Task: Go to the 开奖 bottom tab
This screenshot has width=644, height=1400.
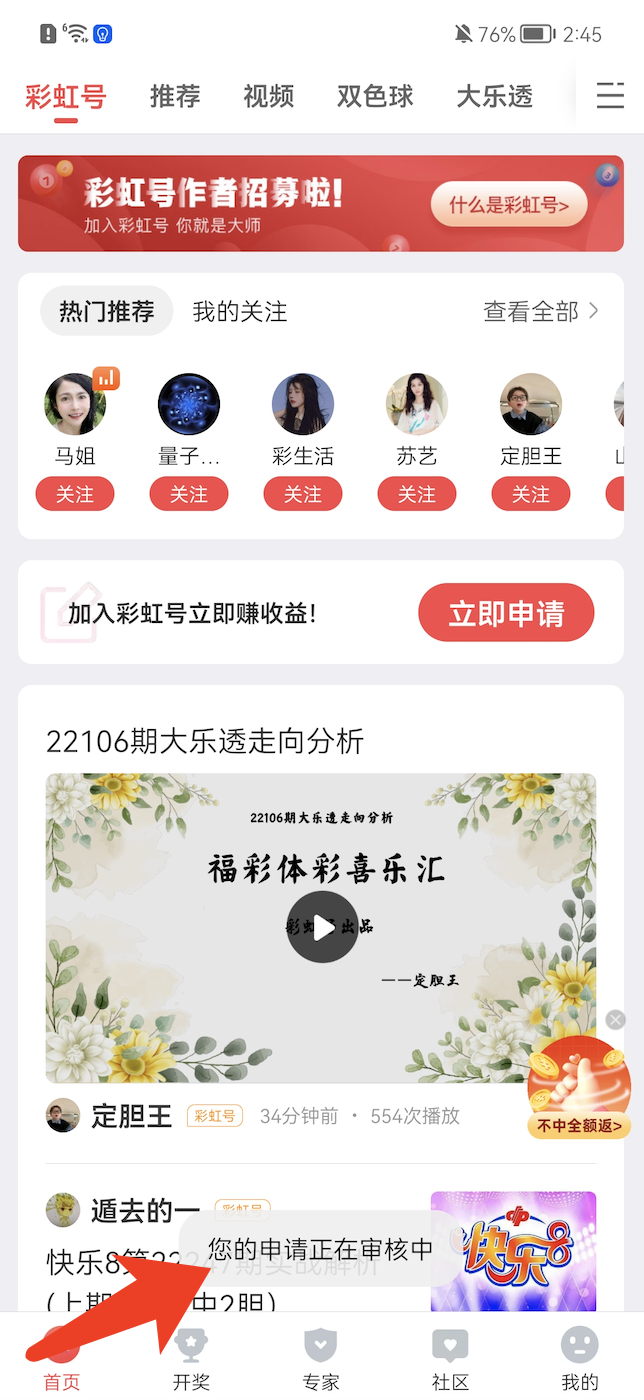Action: tap(191, 1358)
